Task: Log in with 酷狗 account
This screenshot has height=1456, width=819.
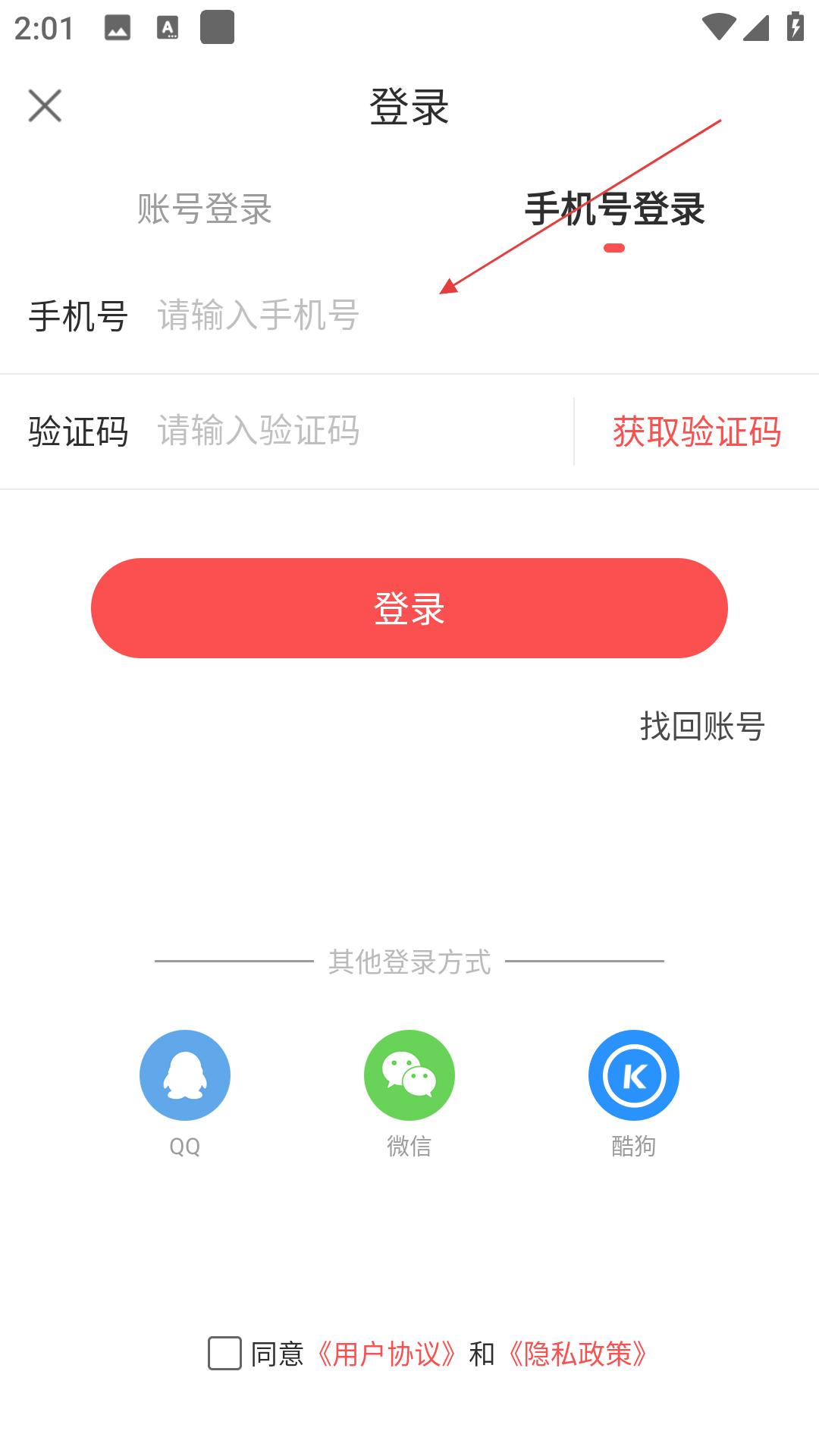Action: [634, 1075]
